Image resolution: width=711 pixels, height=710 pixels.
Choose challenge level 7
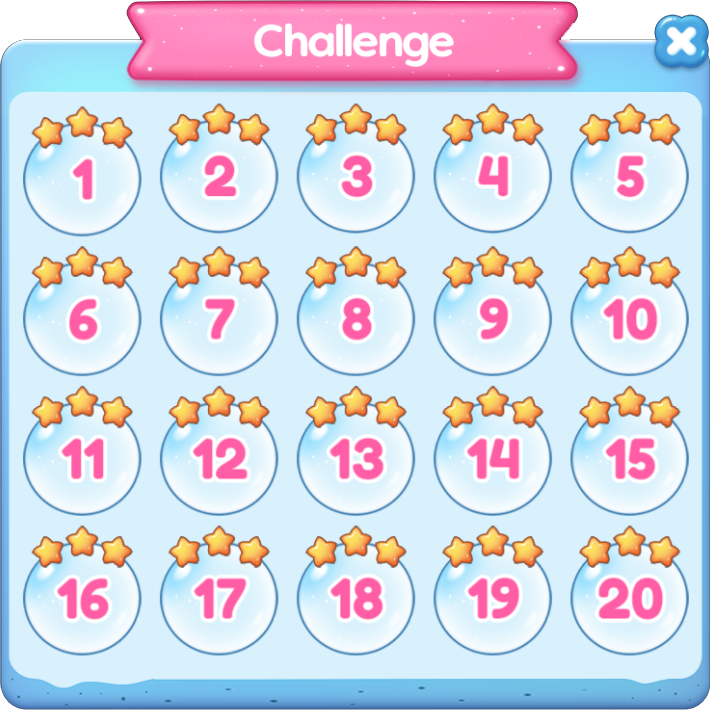point(219,318)
